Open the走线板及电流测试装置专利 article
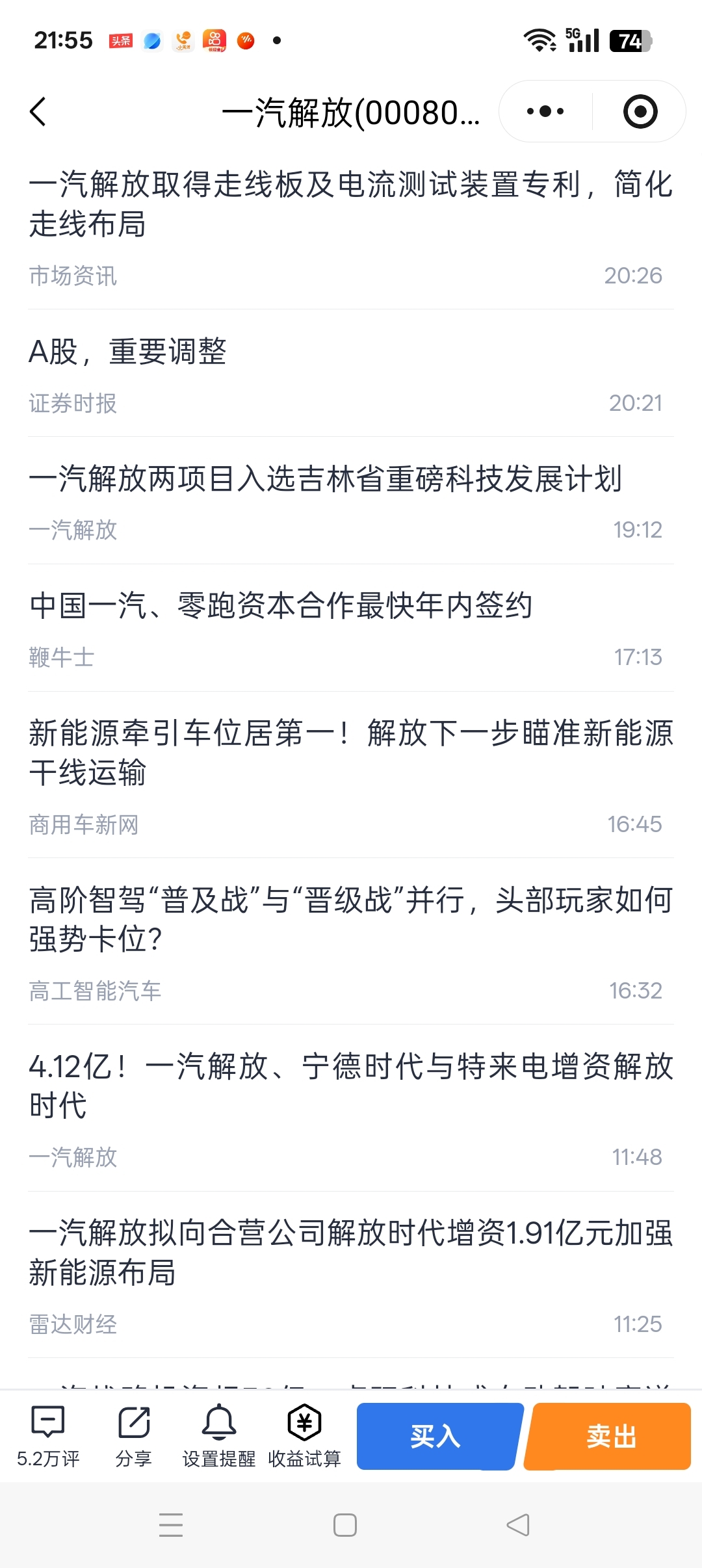 tap(351, 227)
